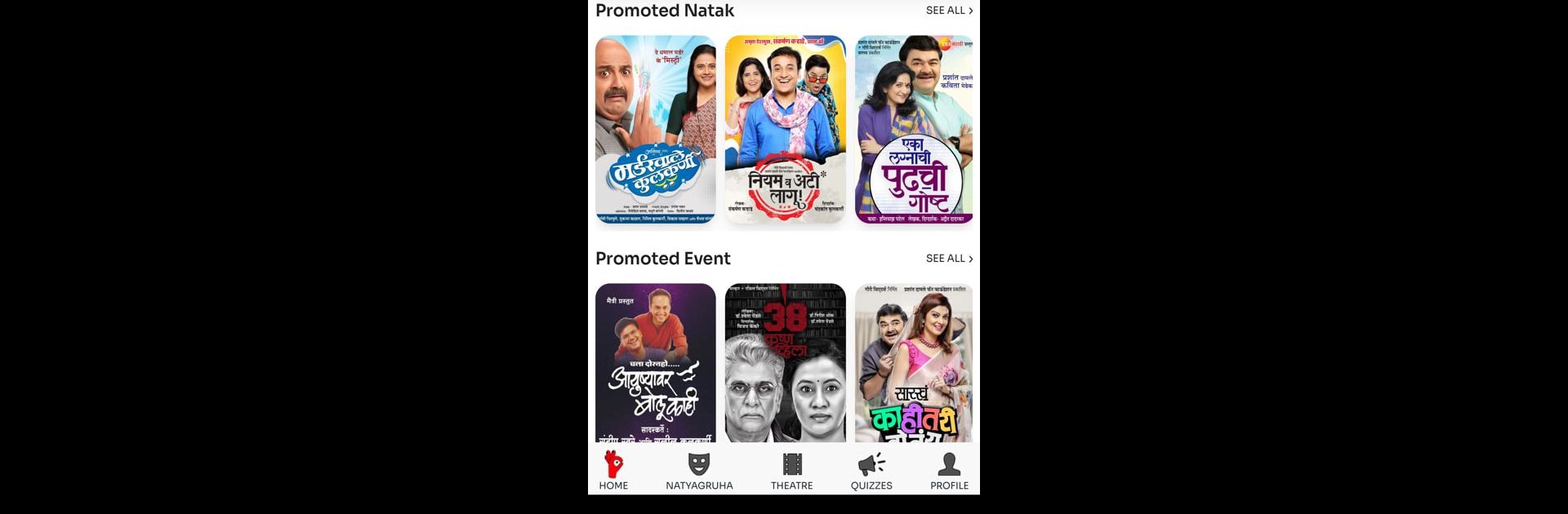Open the Profile tab
This screenshot has width=1568, height=514.
[949, 472]
